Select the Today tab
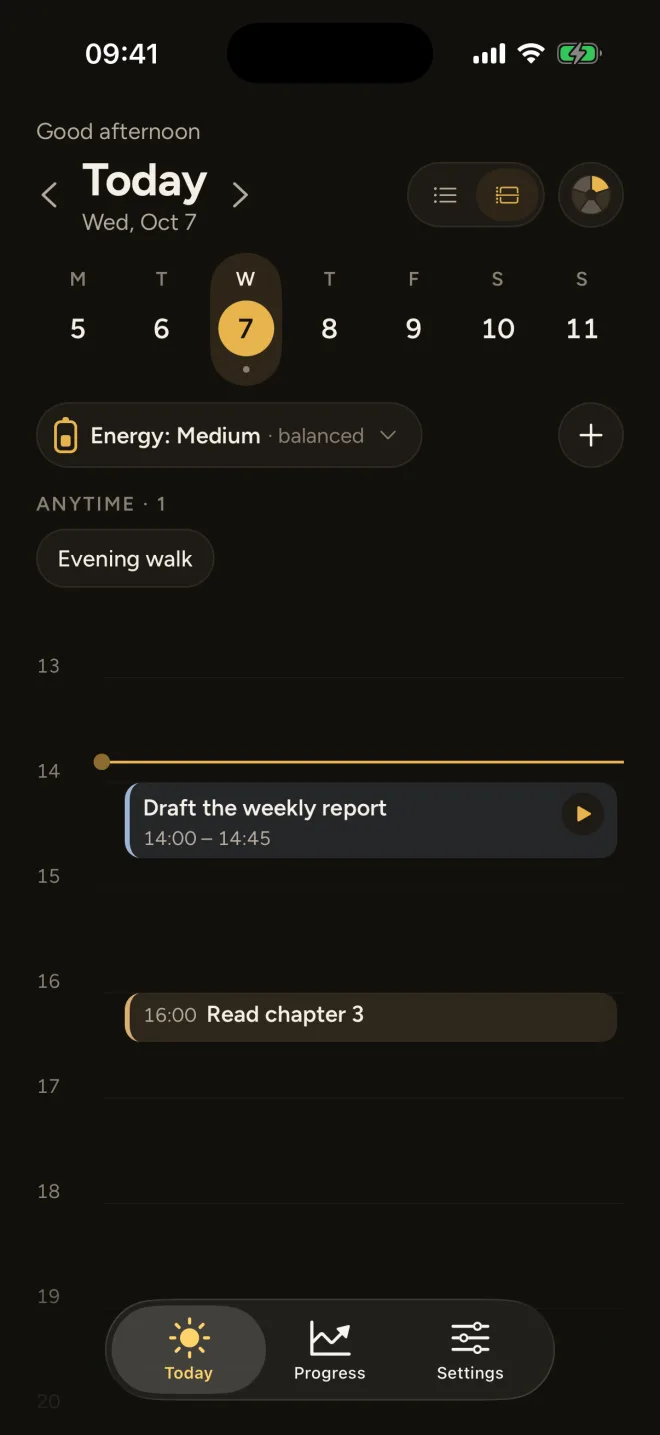 (x=189, y=1350)
